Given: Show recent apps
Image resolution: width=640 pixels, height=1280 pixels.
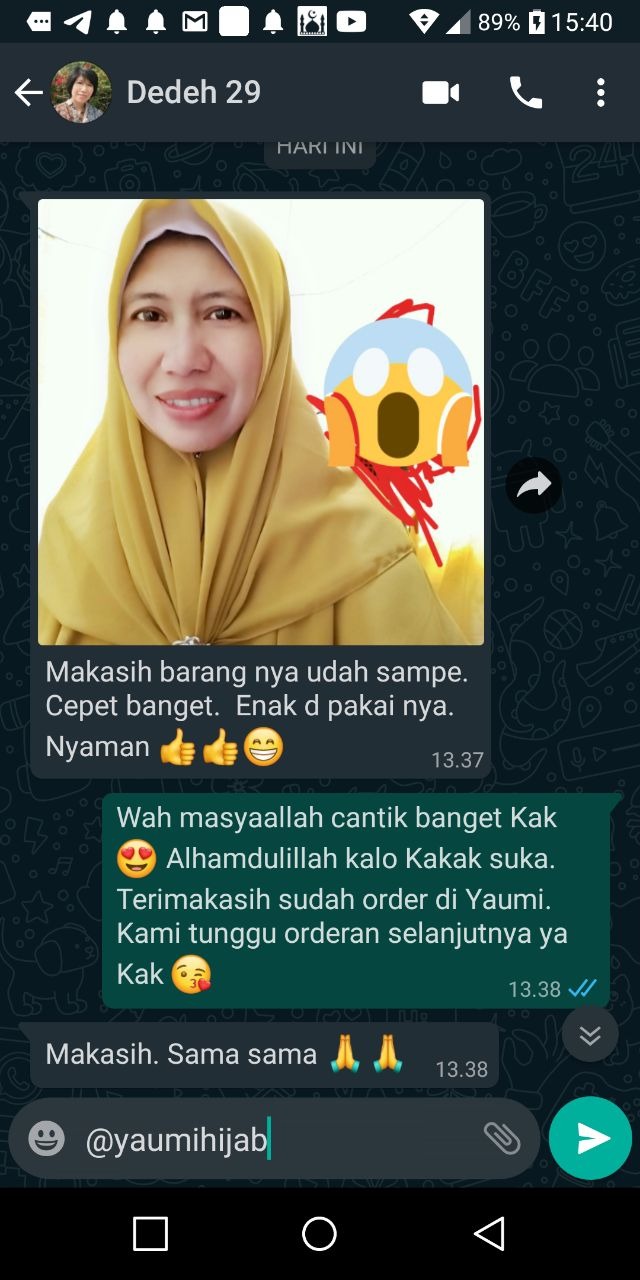Looking at the screenshot, I should (x=150, y=1234).
